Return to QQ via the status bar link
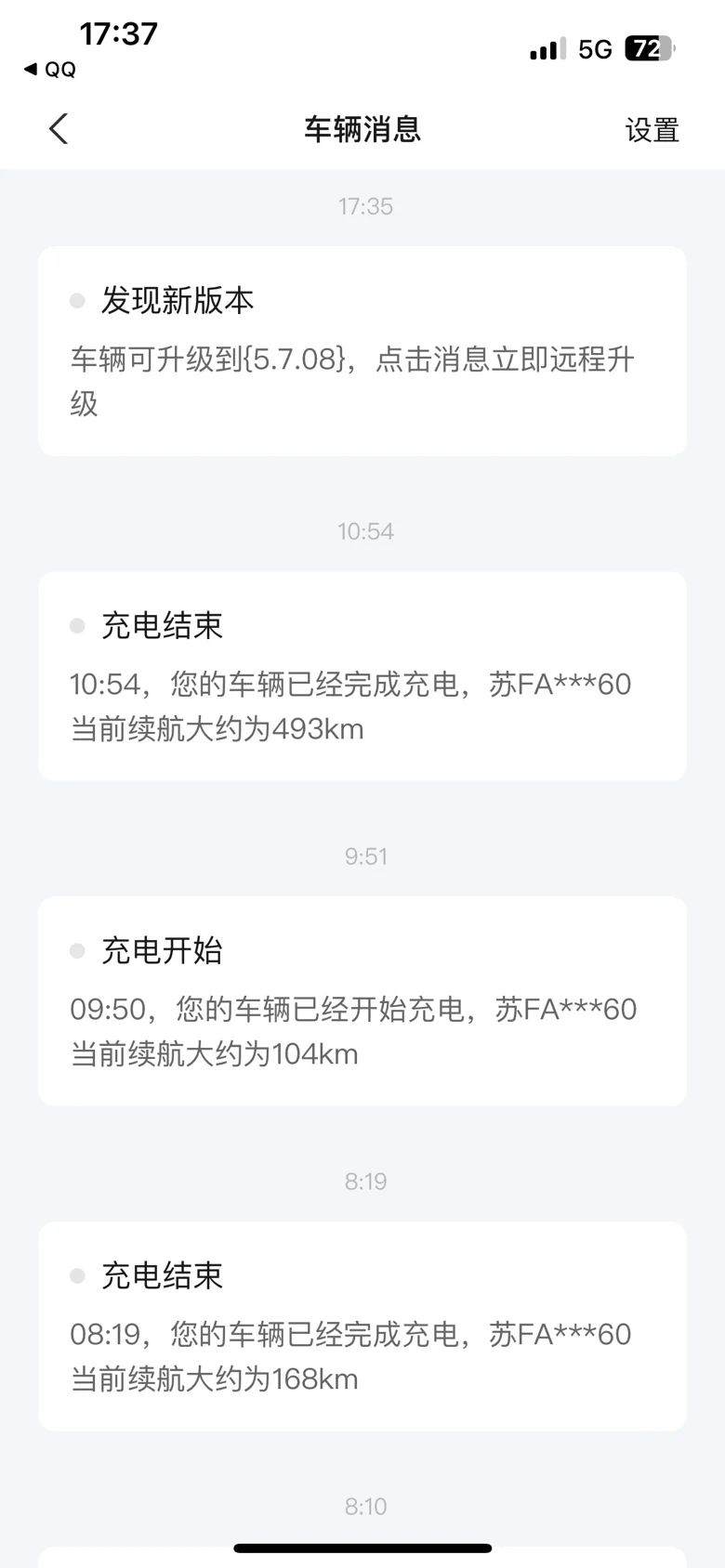Screen dimensions: 725x1568 point(50,70)
